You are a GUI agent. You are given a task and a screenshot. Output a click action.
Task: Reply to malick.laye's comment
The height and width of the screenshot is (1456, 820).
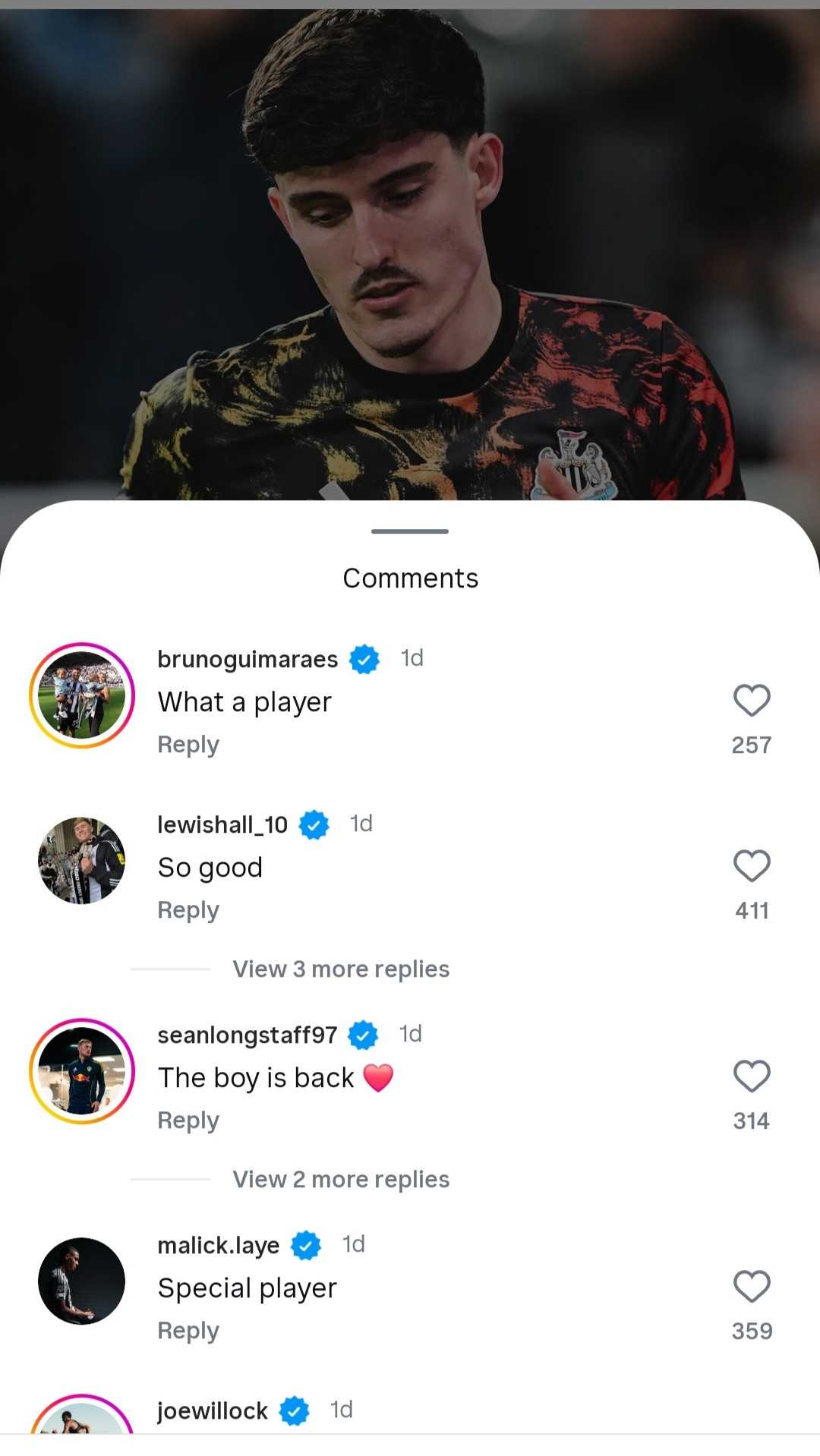click(188, 1331)
